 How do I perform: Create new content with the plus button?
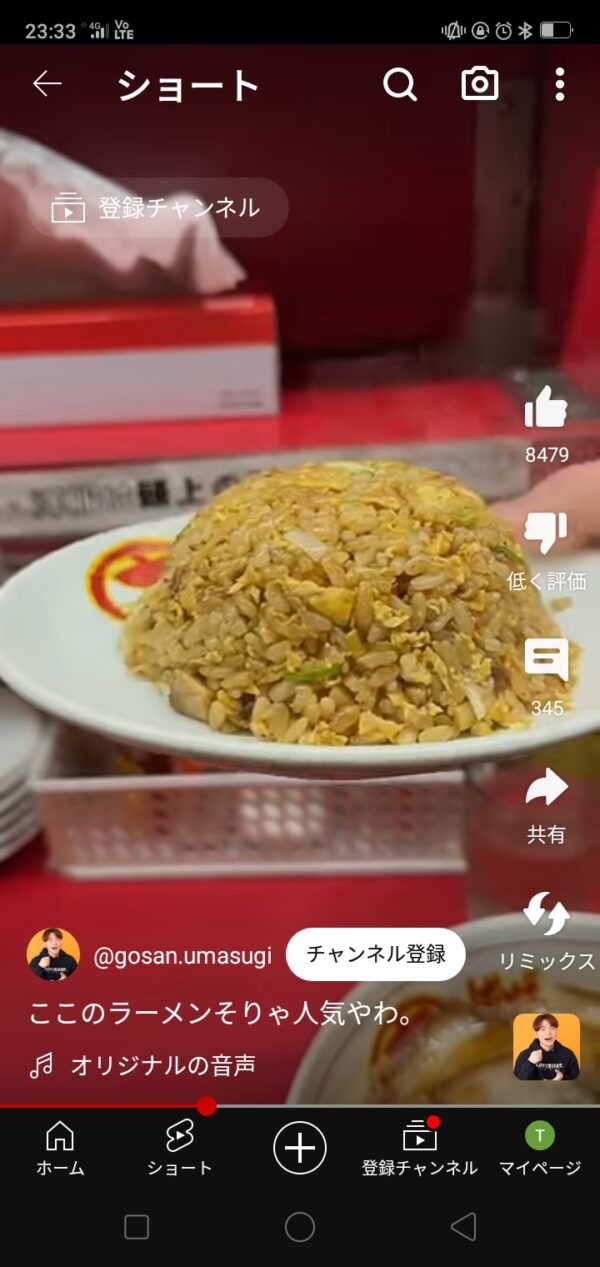(x=300, y=1147)
